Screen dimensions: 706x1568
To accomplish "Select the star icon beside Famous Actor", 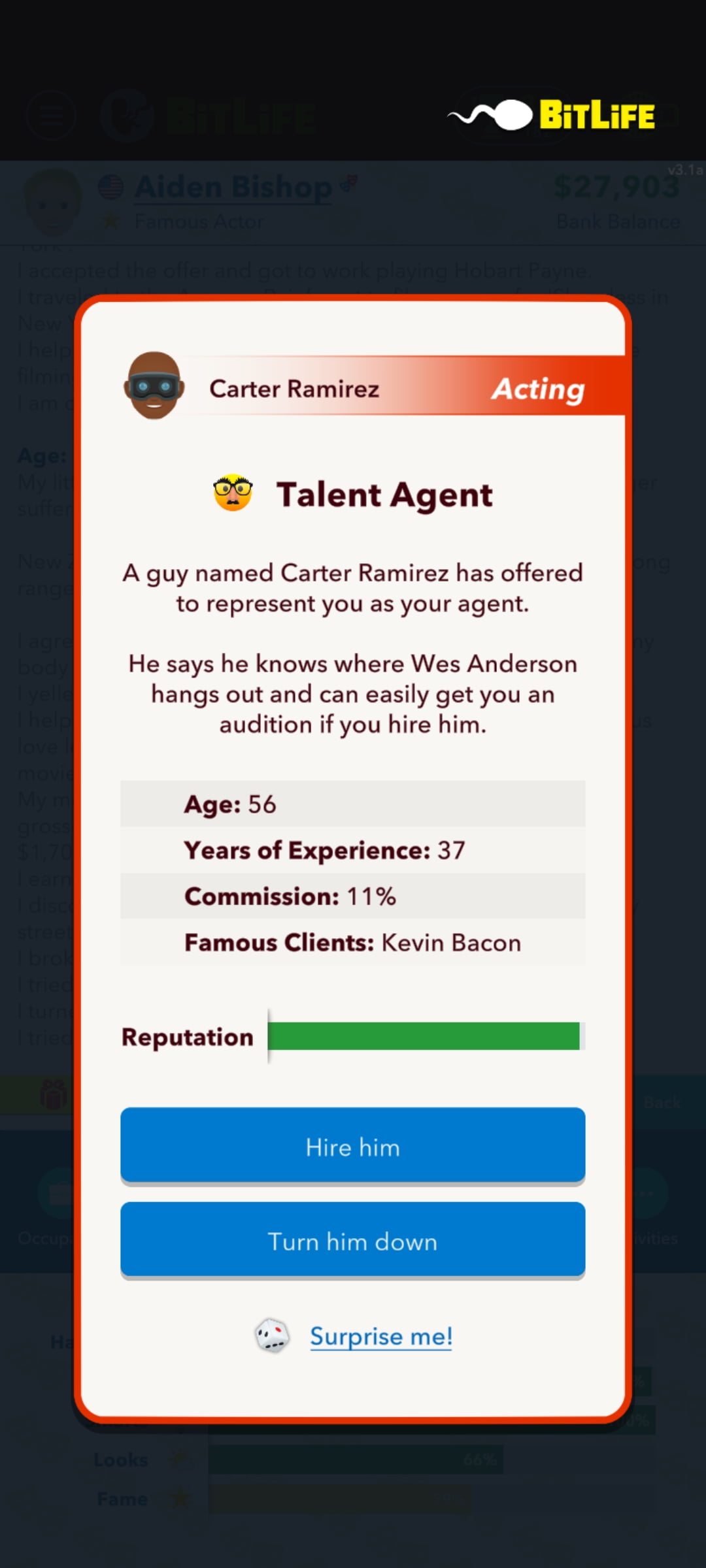I will click(112, 221).
